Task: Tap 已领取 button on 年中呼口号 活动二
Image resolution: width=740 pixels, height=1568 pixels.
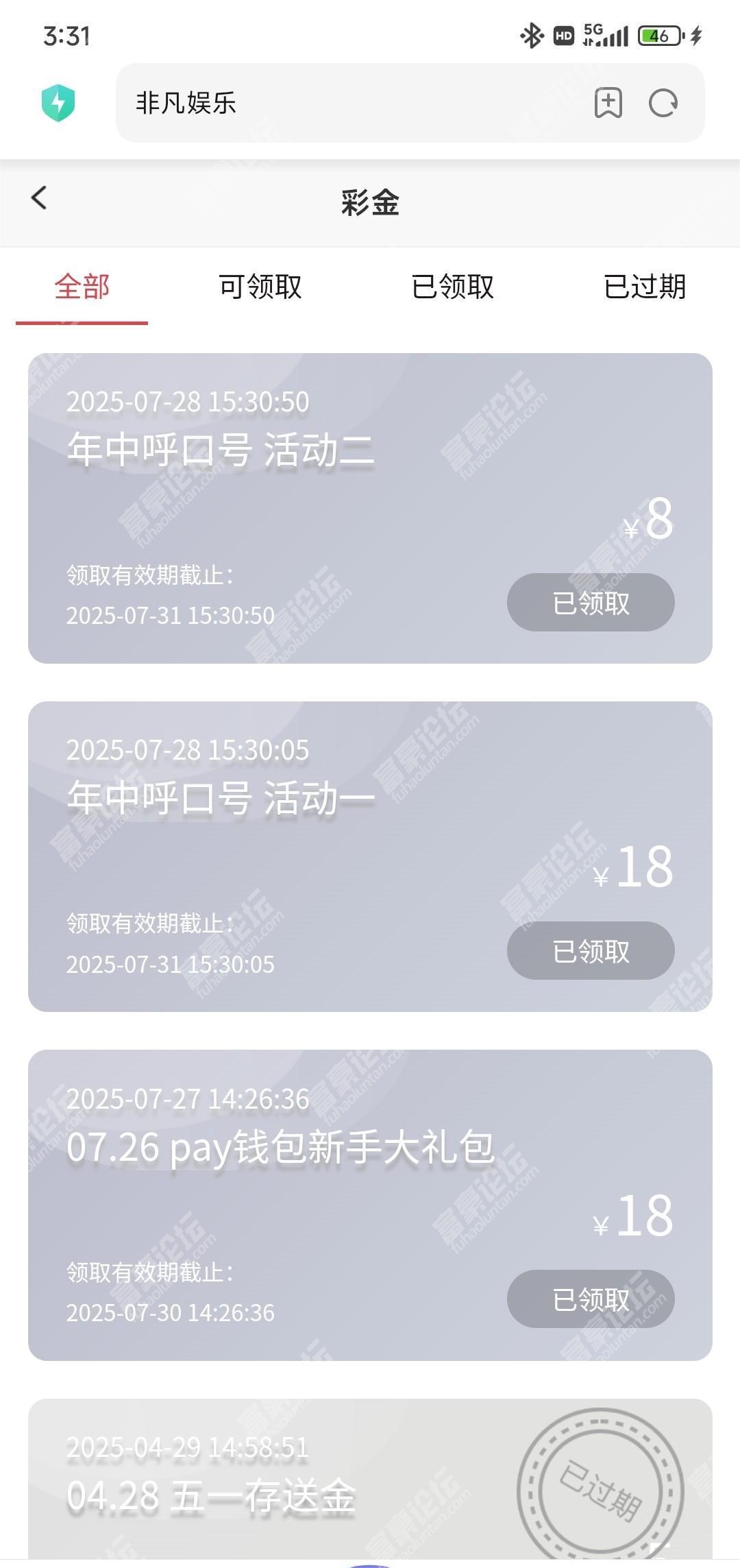Action: pyautogui.click(x=591, y=603)
